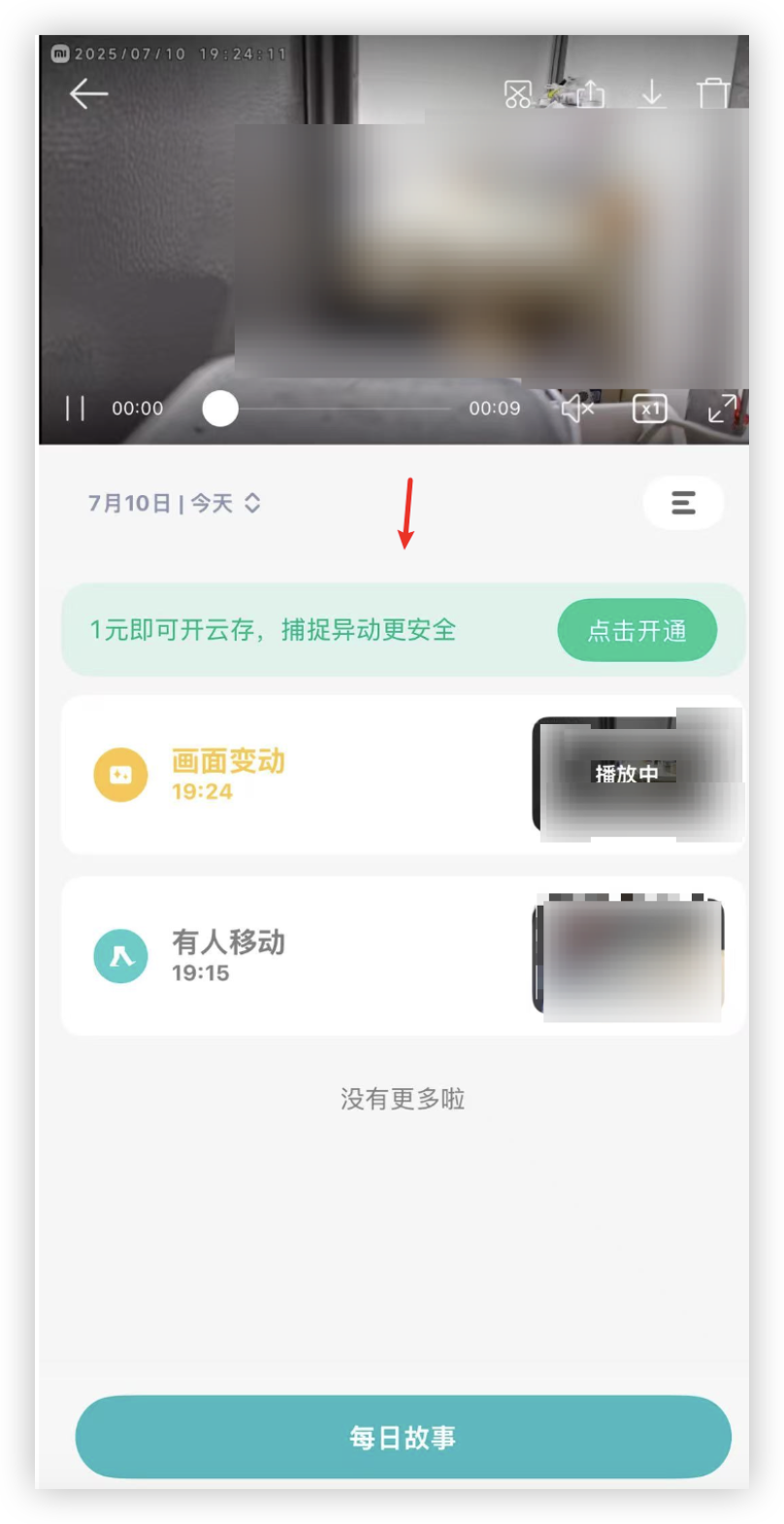
Task: Open the 7月10日 date picker
Action: [x=175, y=503]
